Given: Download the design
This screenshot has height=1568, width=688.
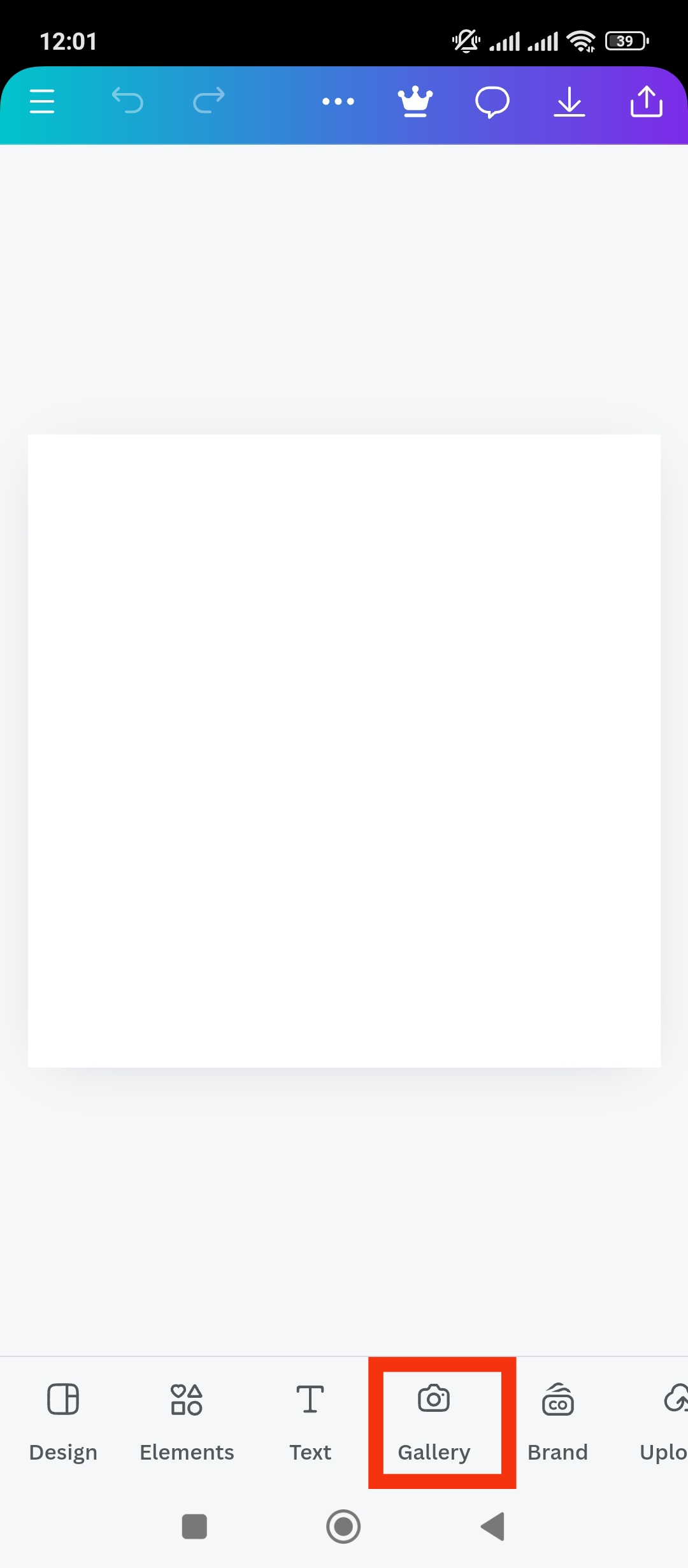Looking at the screenshot, I should tap(570, 101).
